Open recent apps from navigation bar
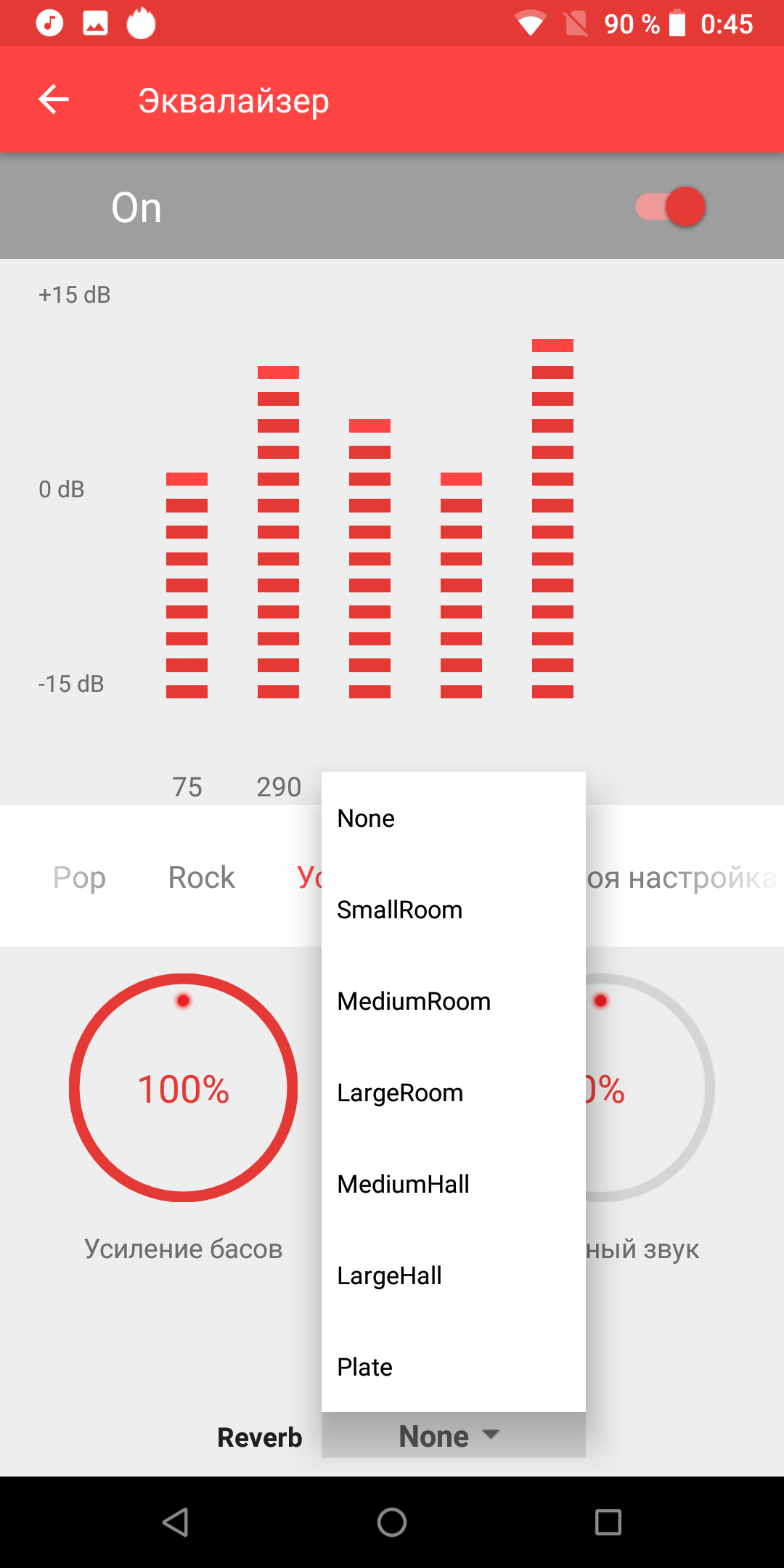This screenshot has height=1568, width=784. 608,1522
